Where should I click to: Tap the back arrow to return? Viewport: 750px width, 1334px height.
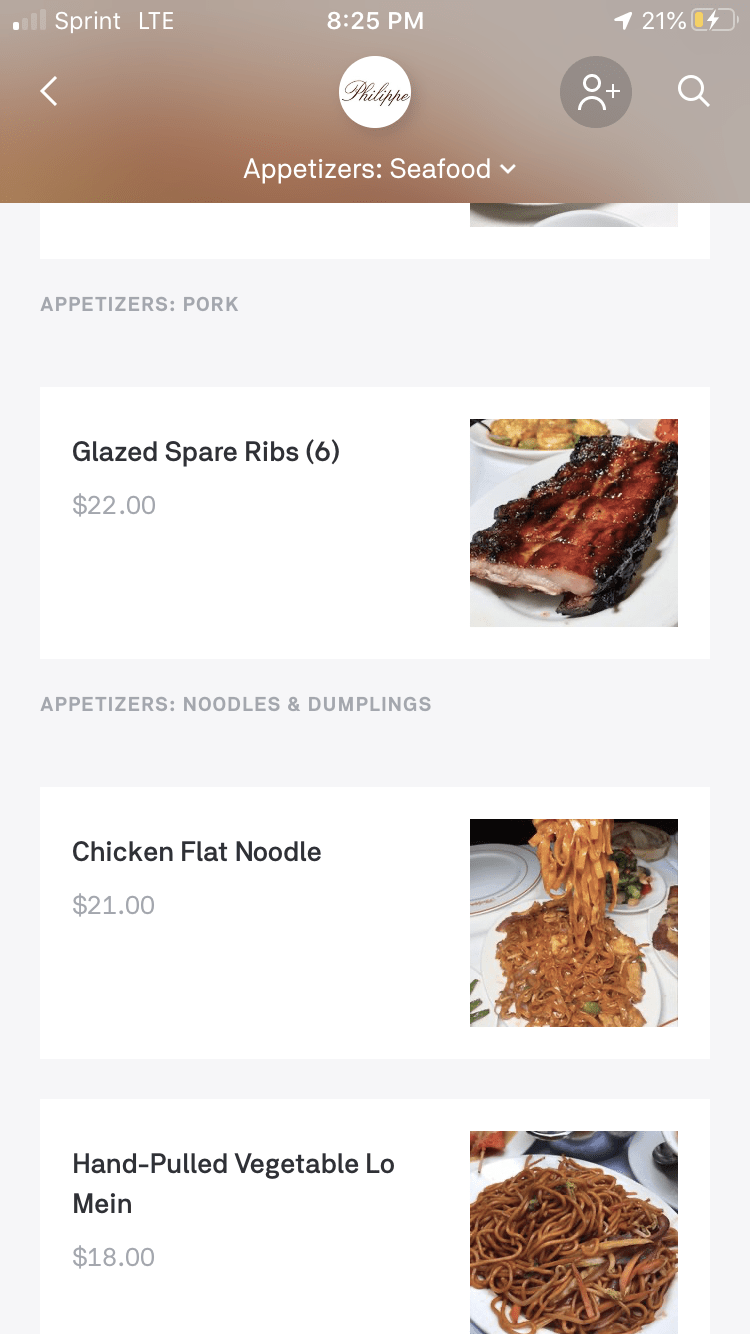(x=48, y=91)
